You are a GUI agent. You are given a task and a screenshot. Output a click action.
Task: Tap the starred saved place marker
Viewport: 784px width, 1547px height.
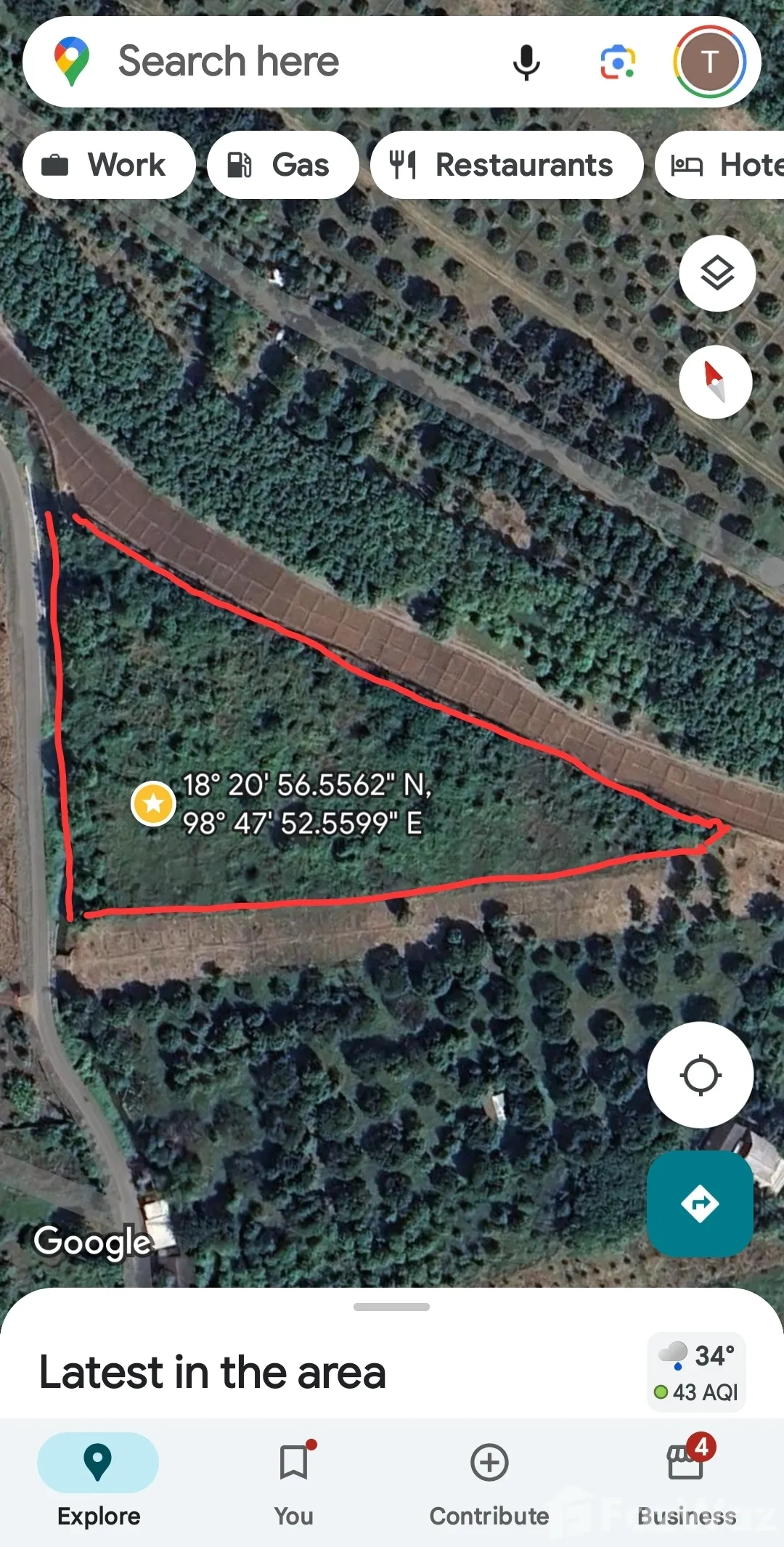coord(153,803)
